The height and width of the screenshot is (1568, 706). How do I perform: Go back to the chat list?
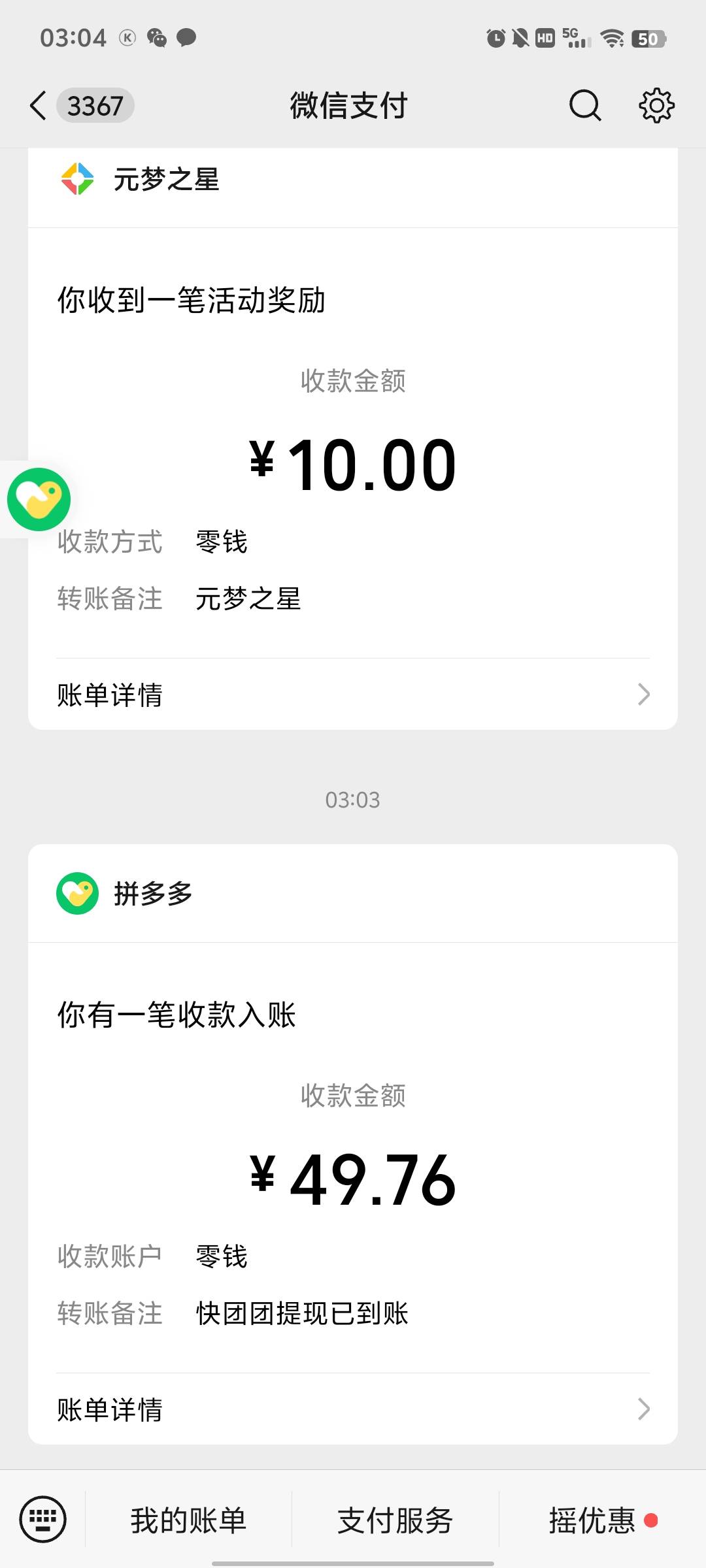[39, 105]
